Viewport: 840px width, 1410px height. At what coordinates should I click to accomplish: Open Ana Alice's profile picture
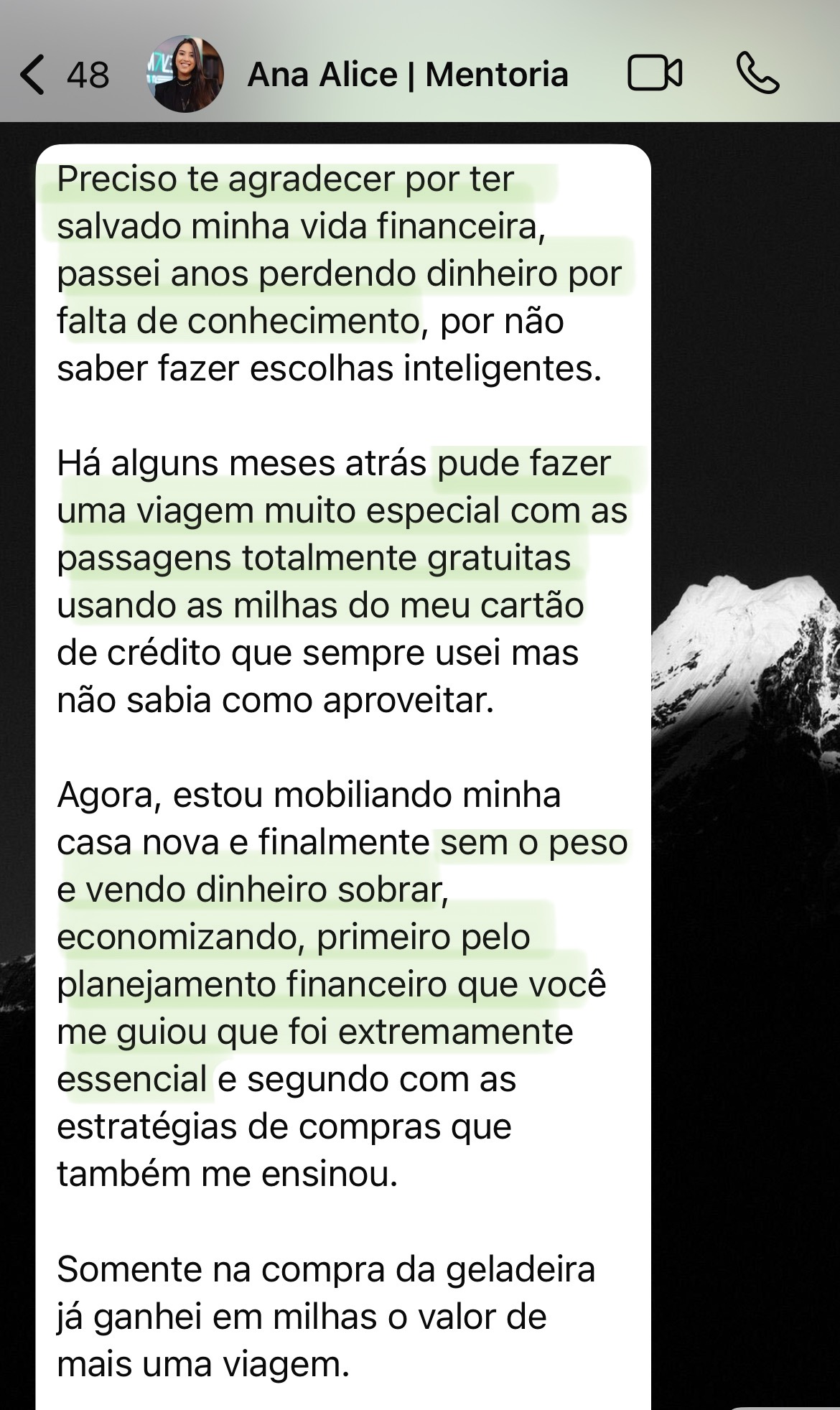pos(185,75)
